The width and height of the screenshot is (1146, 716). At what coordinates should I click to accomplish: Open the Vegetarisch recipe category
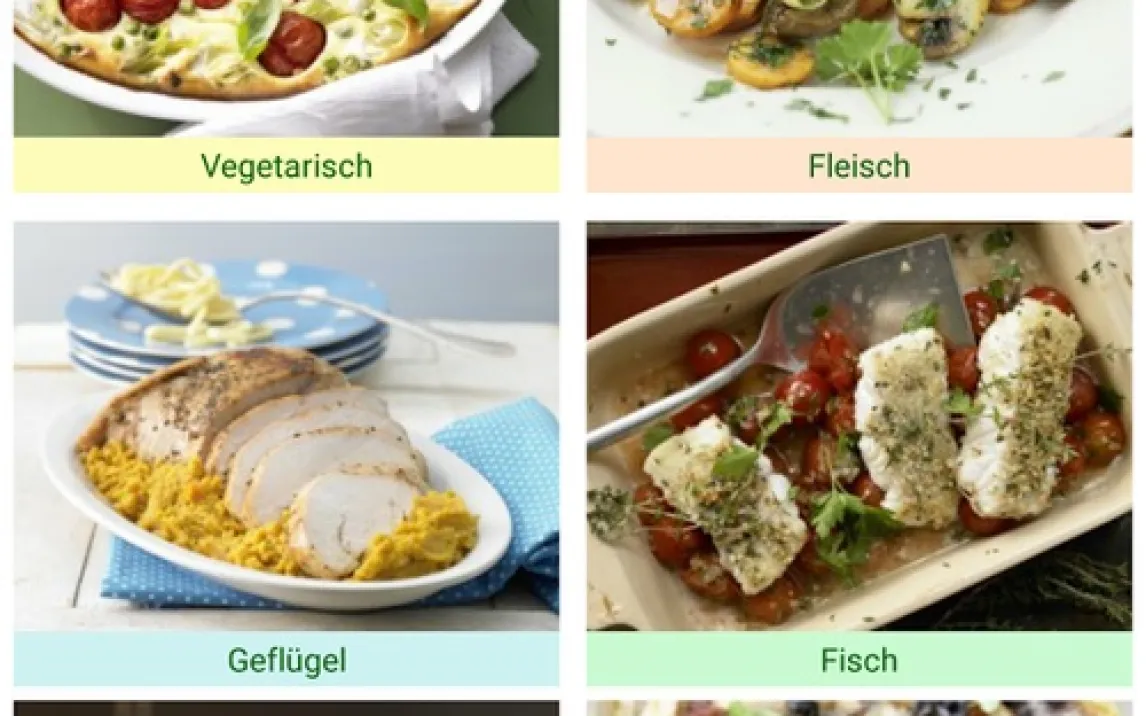click(286, 165)
